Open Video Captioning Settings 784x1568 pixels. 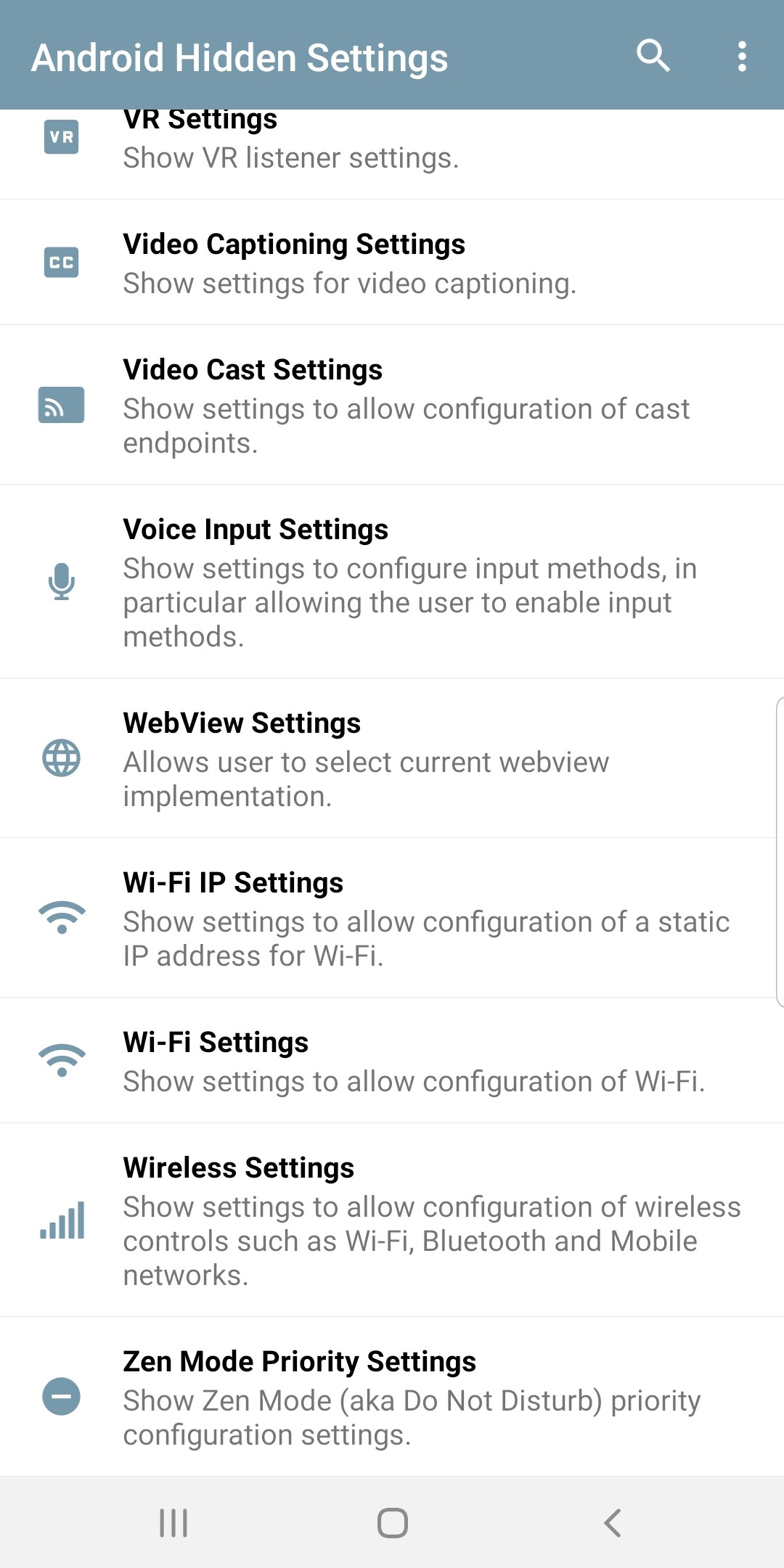[x=392, y=263]
